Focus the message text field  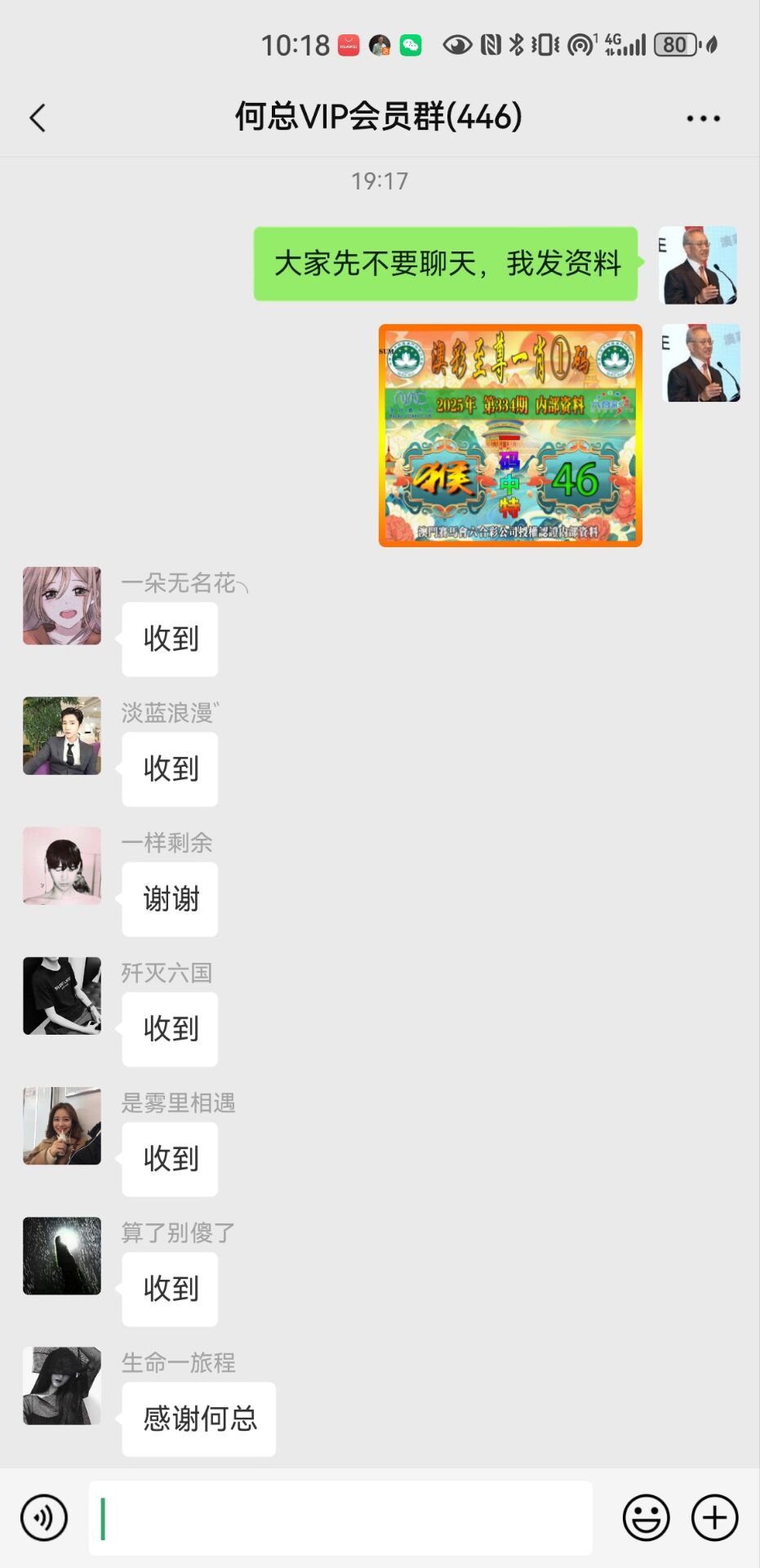(x=340, y=1517)
